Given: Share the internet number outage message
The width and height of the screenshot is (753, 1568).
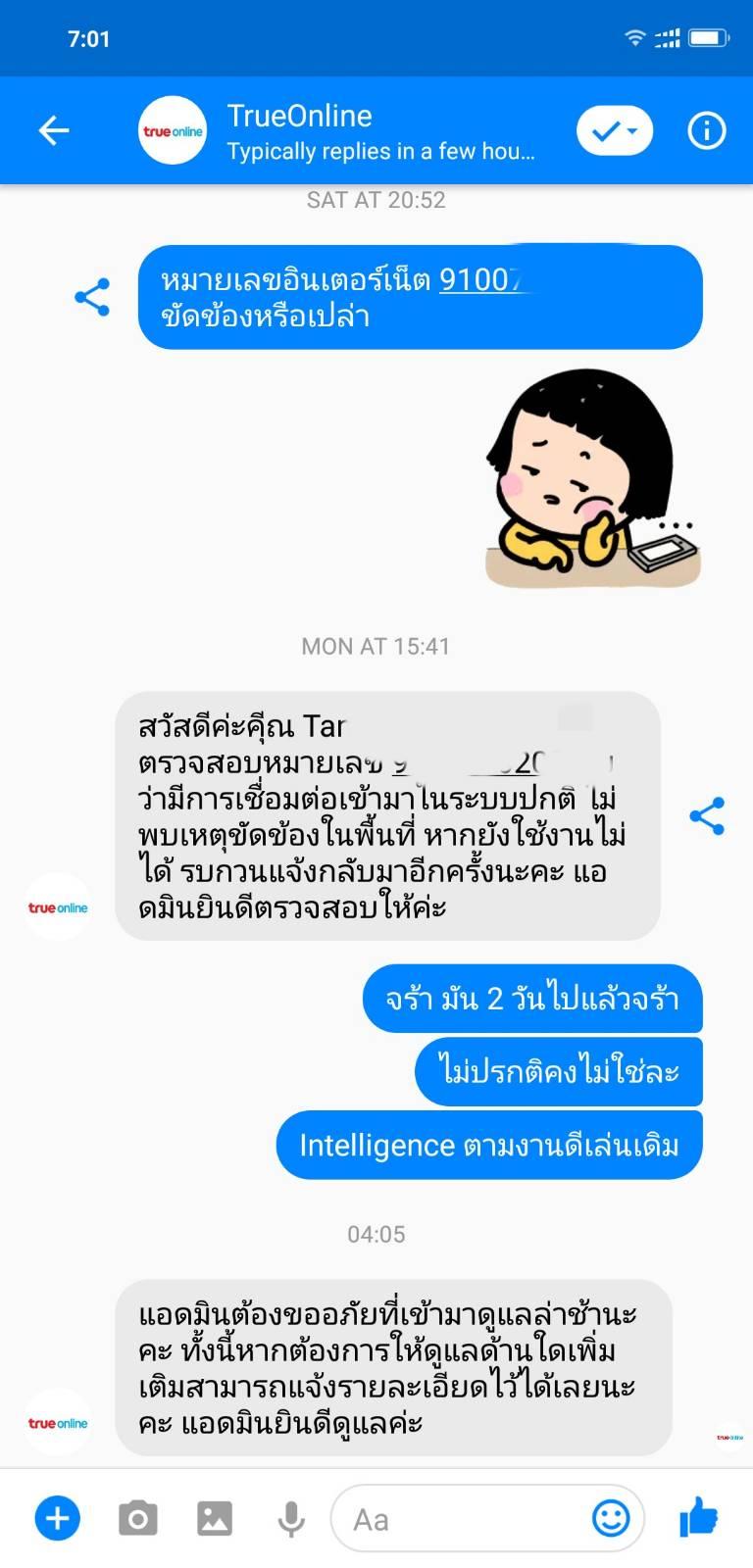Looking at the screenshot, I should pos(92,297).
